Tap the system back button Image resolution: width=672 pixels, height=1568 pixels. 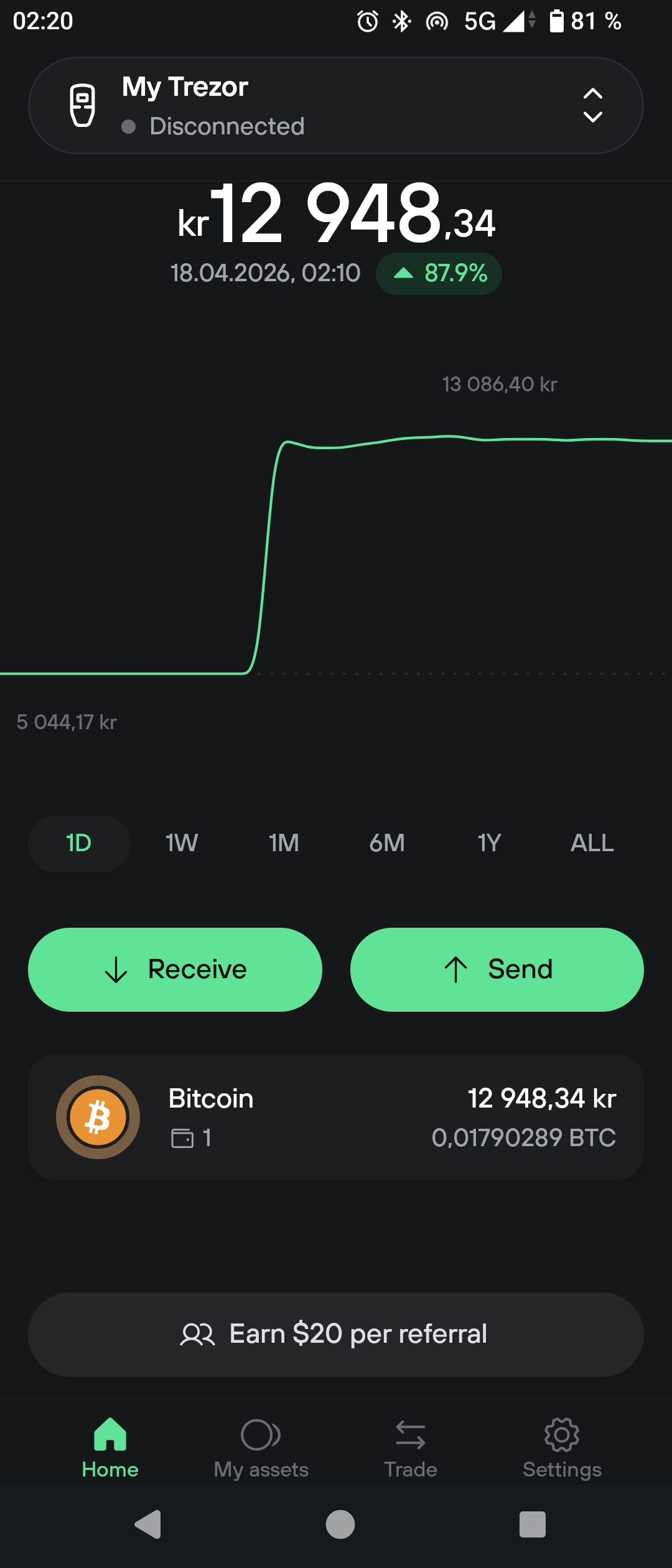(x=148, y=1524)
